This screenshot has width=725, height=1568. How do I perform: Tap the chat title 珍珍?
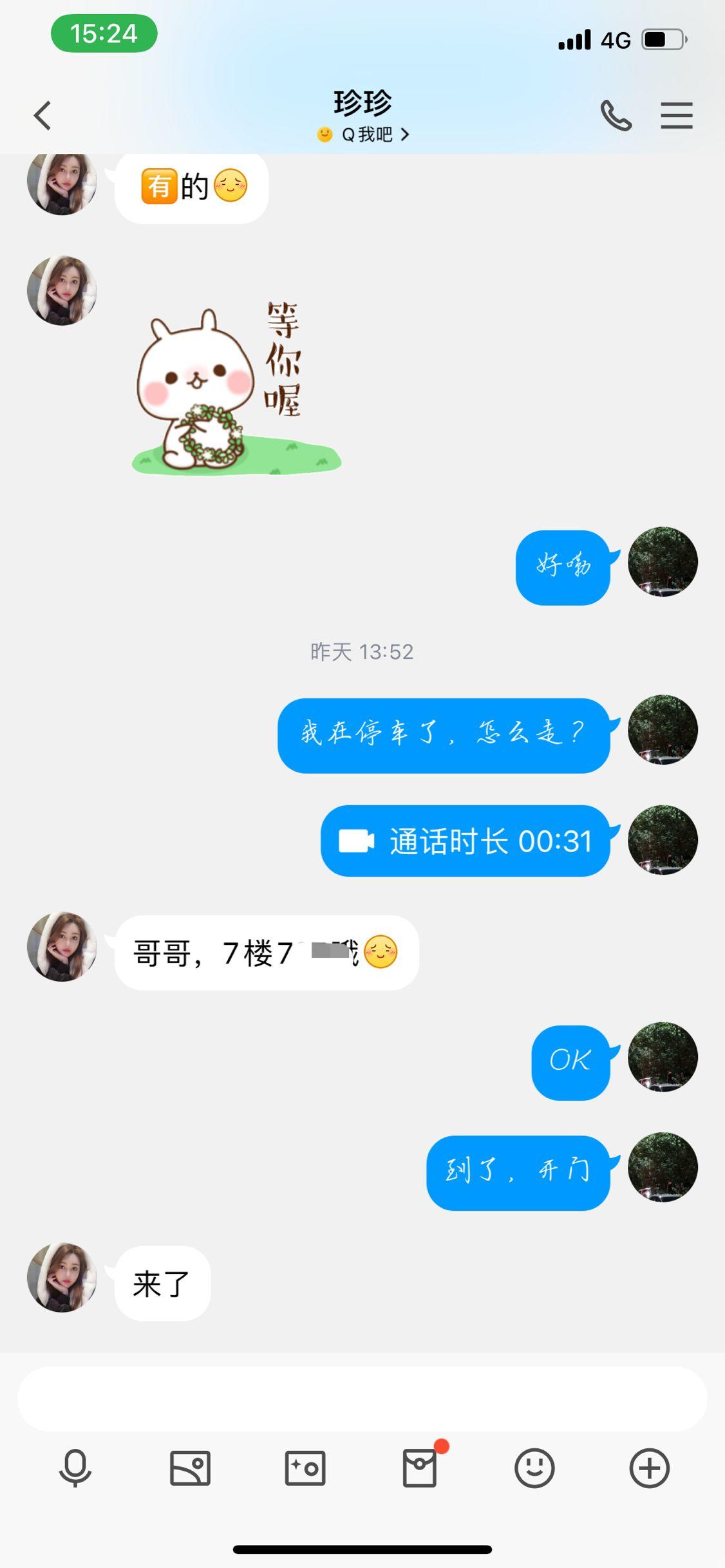(x=362, y=102)
